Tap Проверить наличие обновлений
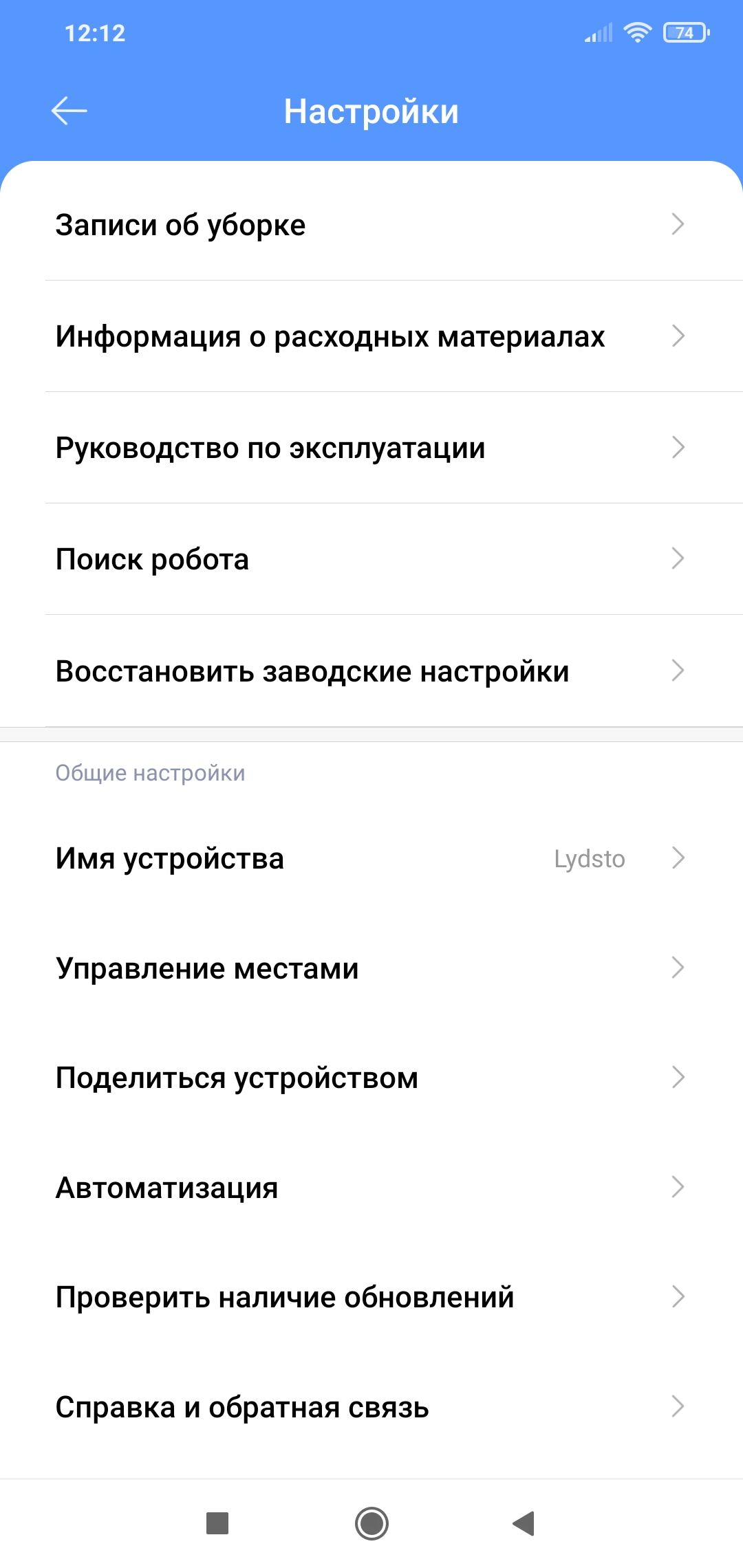743x1568 pixels. (371, 1297)
